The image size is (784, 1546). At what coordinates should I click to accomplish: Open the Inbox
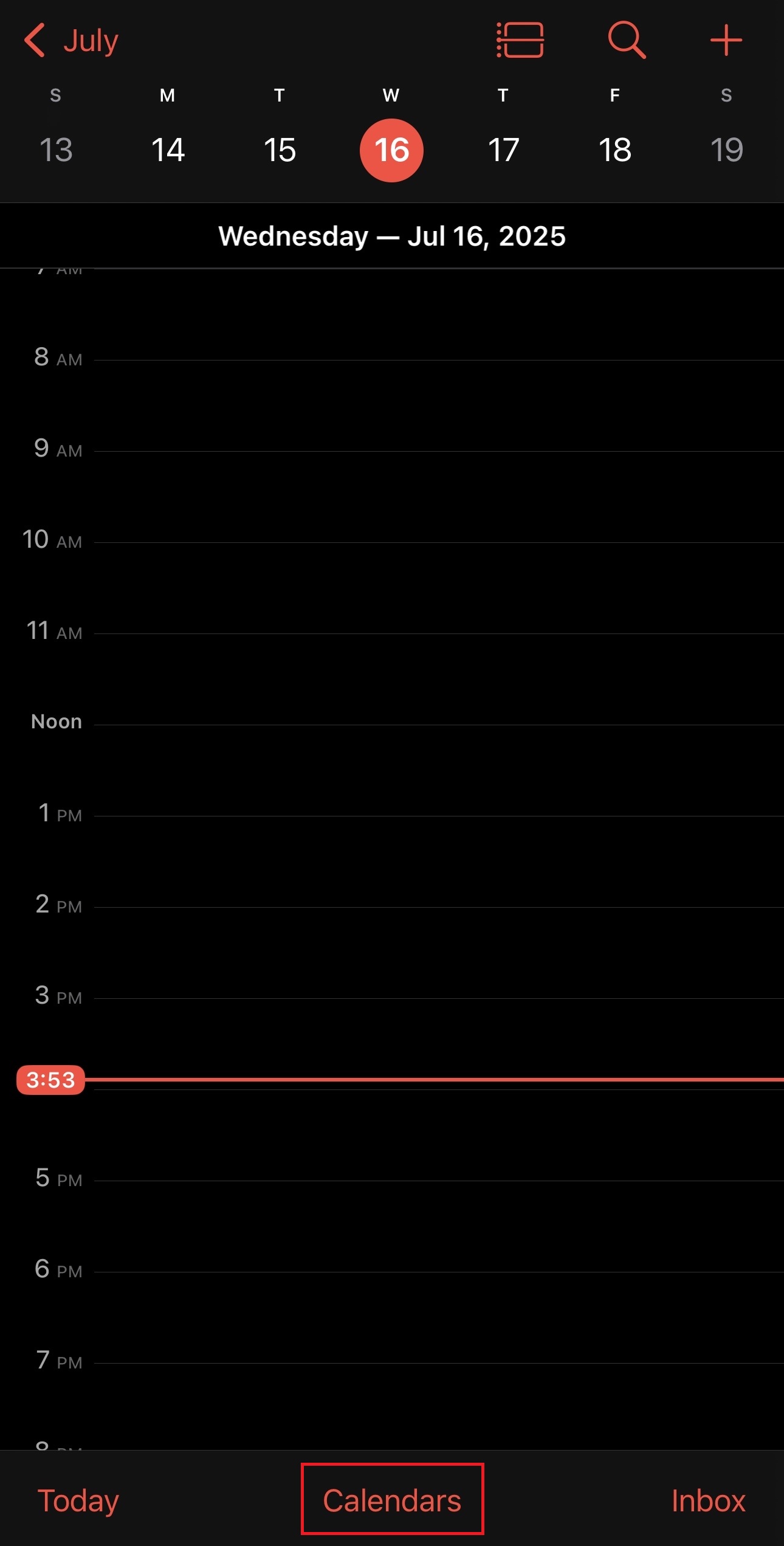[x=708, y=1500]
